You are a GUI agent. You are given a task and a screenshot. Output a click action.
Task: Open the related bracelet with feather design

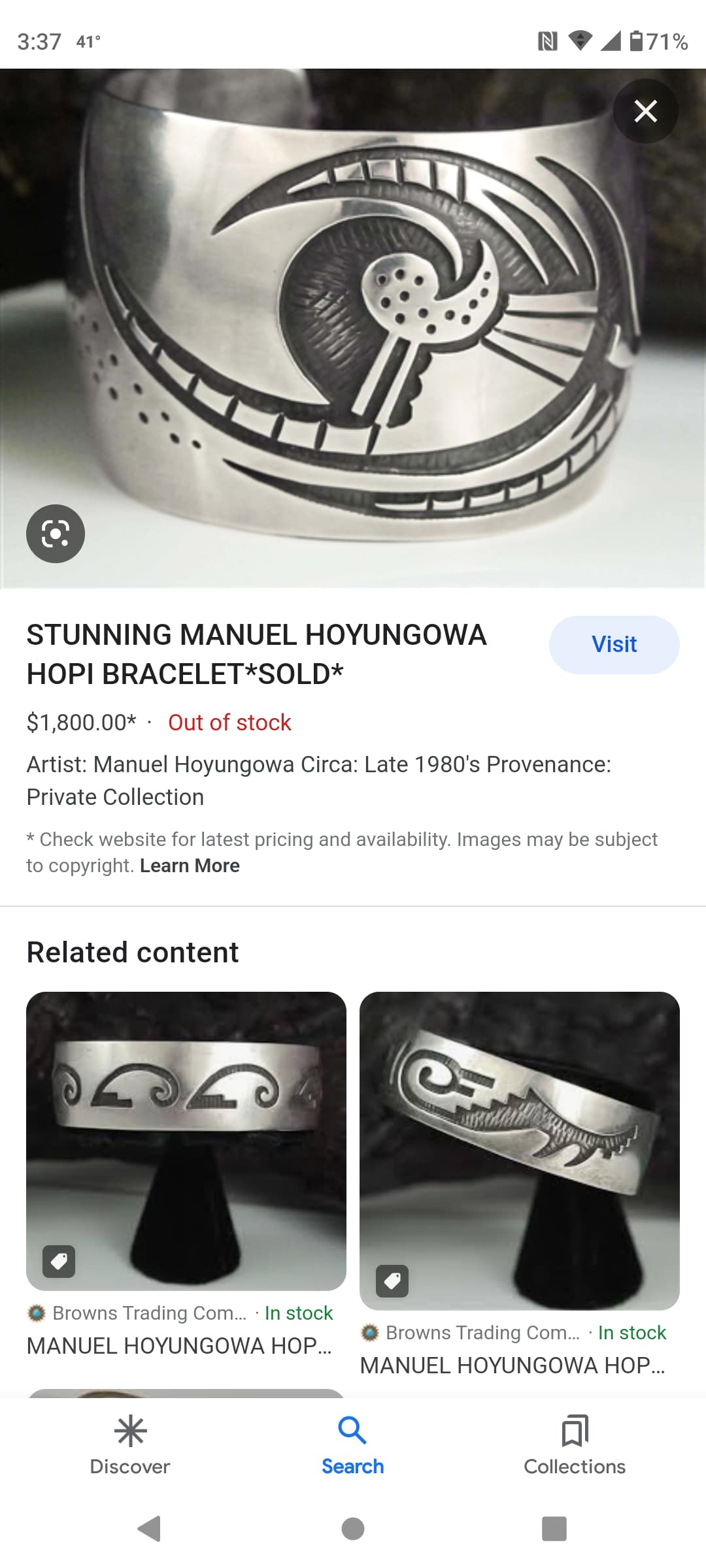(x=520, y=1151)
